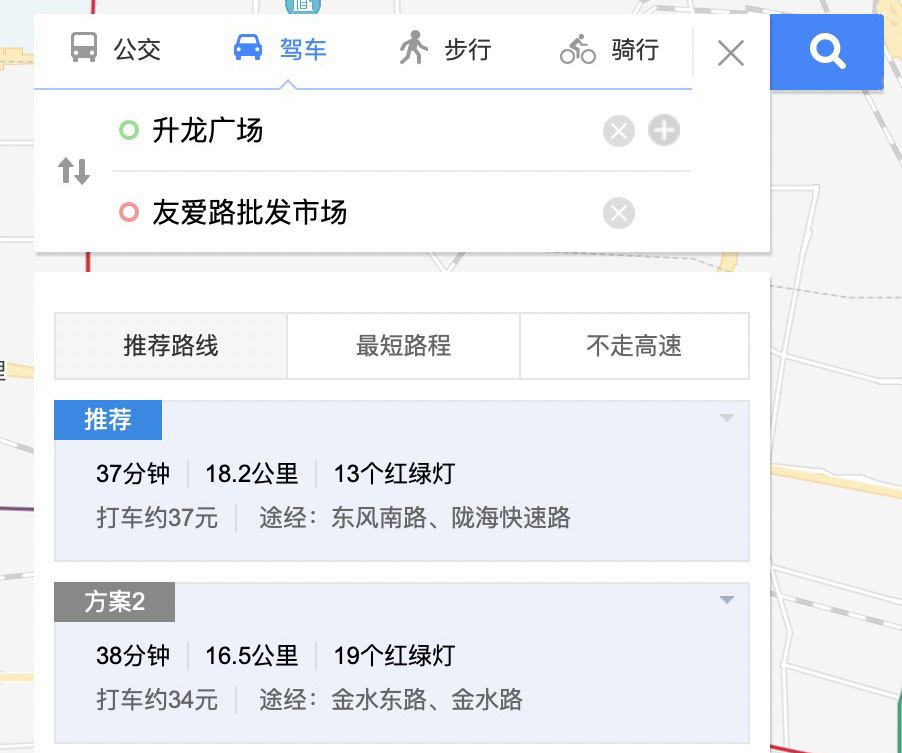
Task: Switch to the 公交 transit mode
Action: click(115, 48)
